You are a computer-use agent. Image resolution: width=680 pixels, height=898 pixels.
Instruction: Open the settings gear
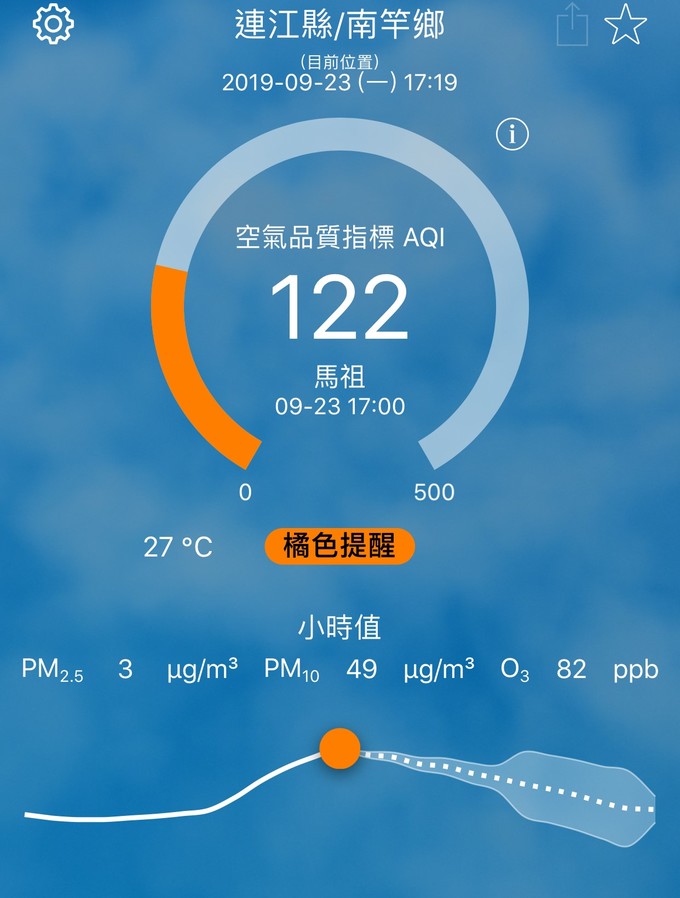53,24
